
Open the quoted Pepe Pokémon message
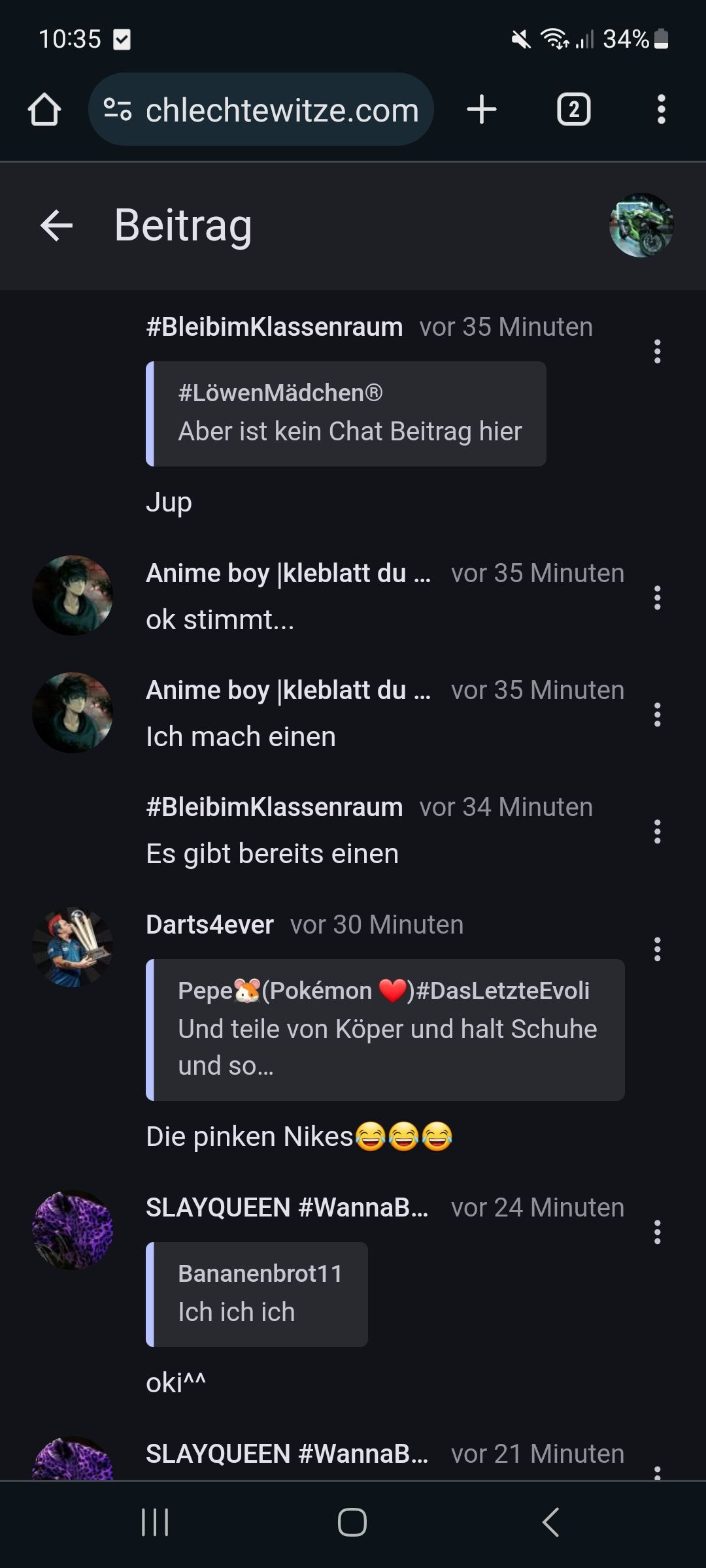[x=386, y=1030]
